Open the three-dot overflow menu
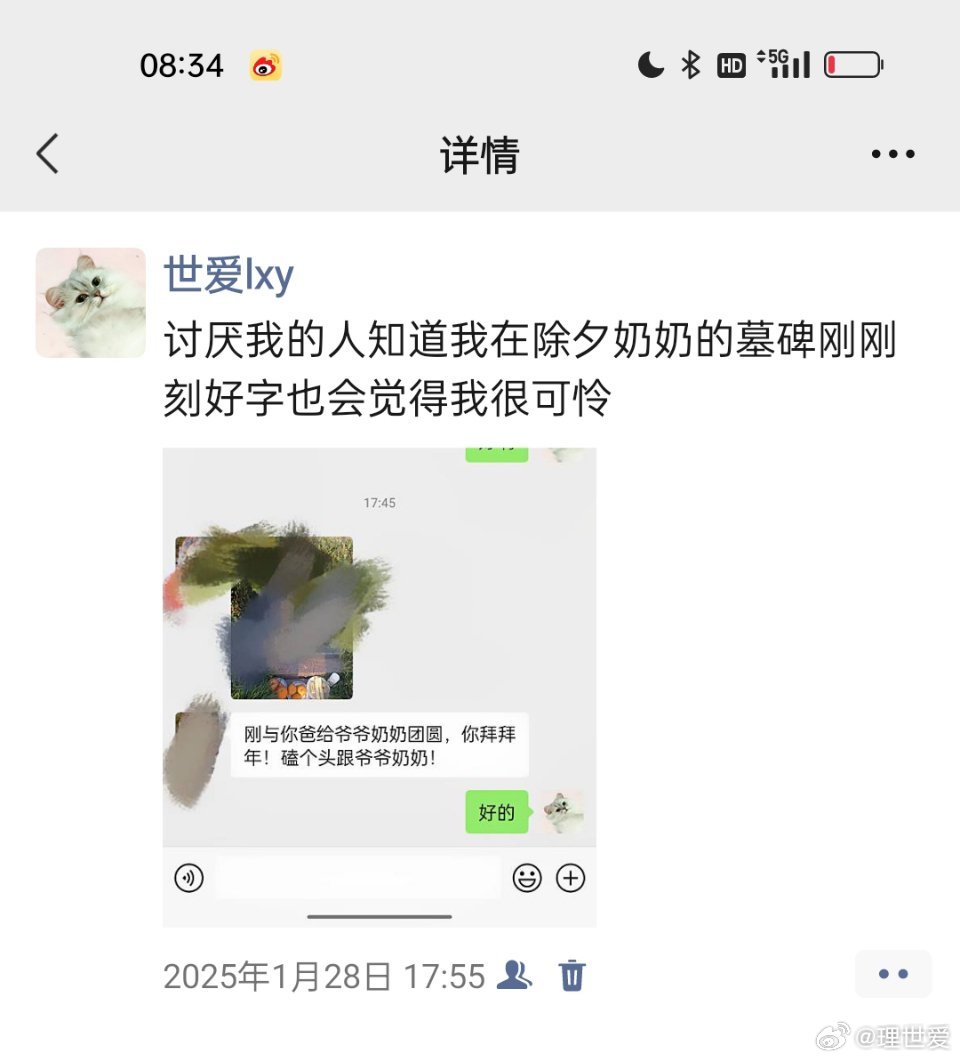This screenshot has height=1060, width=960. coord(892,154)
